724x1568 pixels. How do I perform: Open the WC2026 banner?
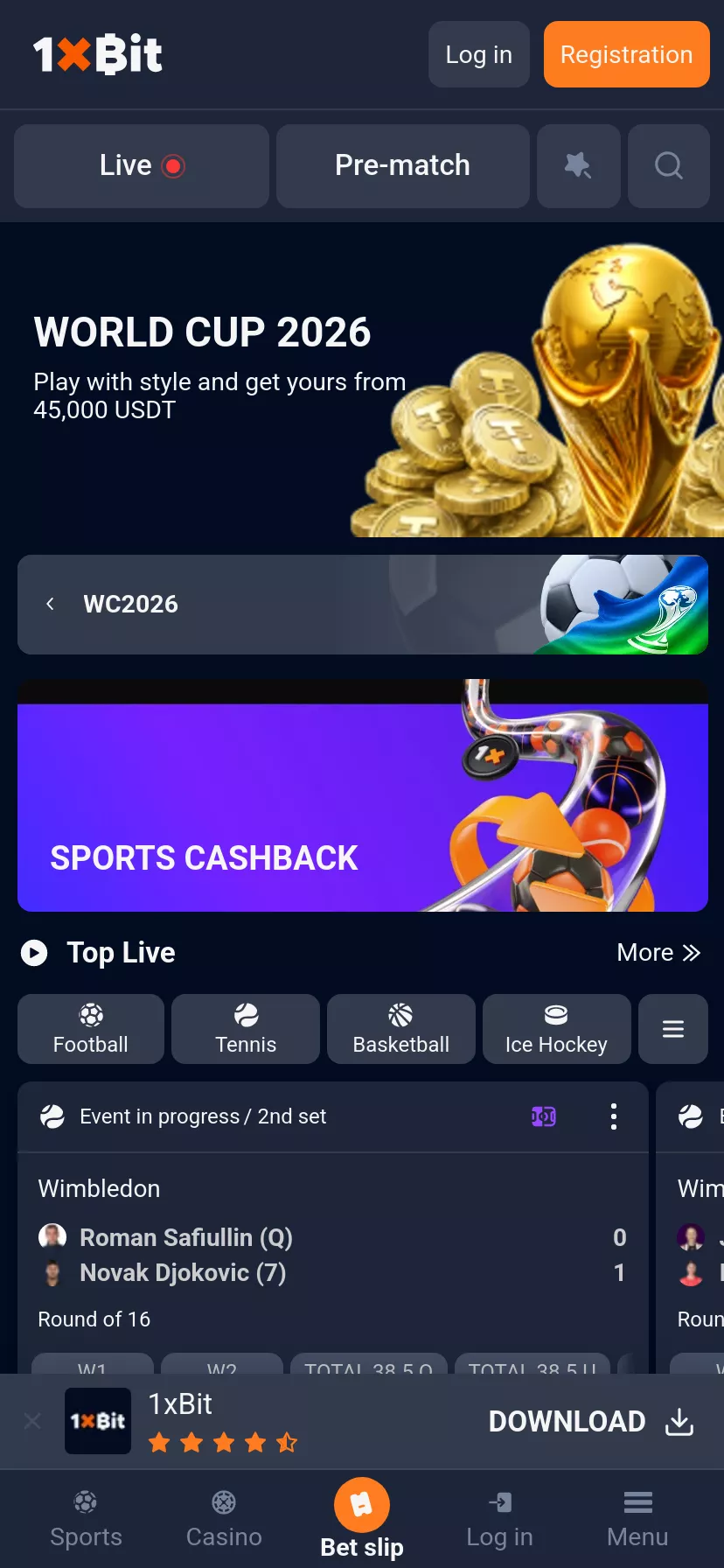[363, 605]
